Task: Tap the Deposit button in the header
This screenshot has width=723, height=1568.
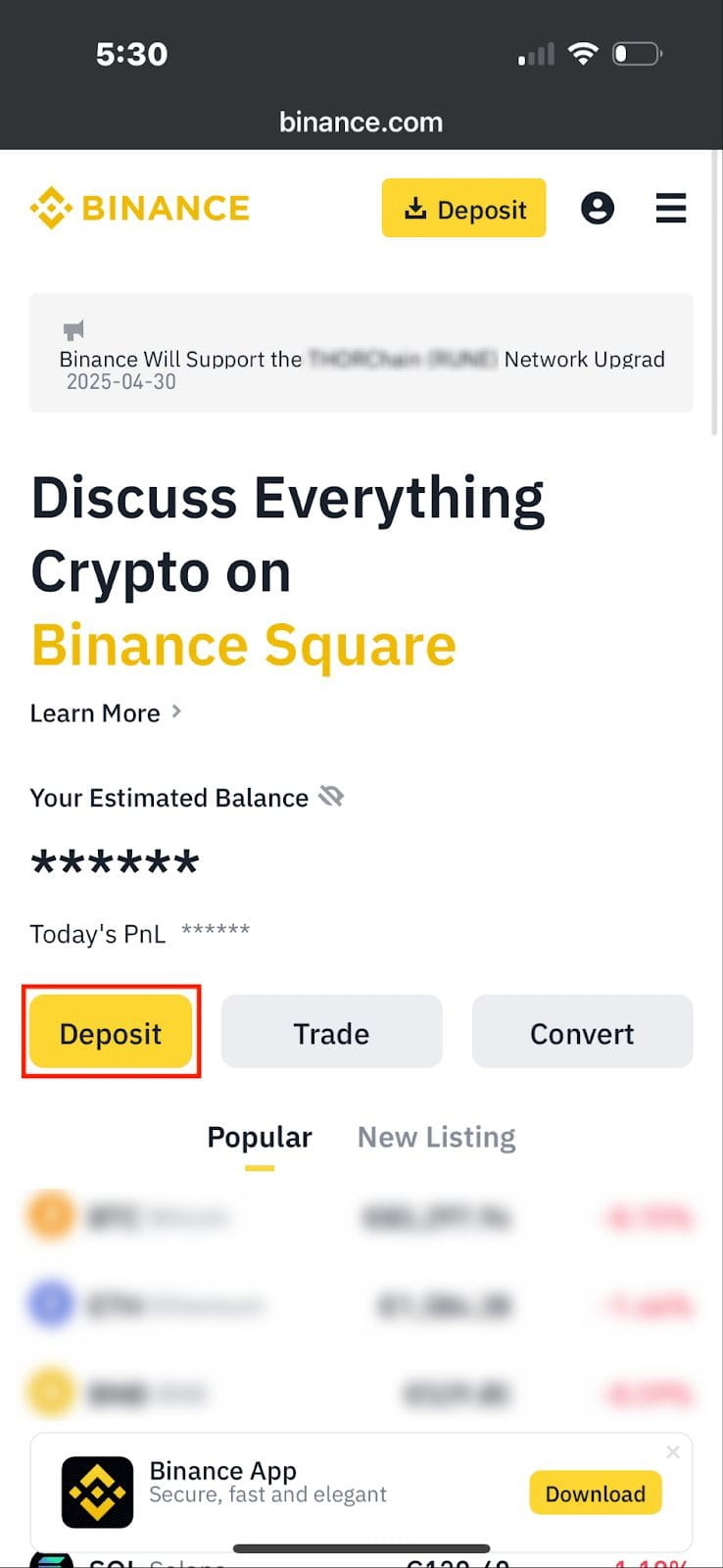Action: tap(463, 209)
